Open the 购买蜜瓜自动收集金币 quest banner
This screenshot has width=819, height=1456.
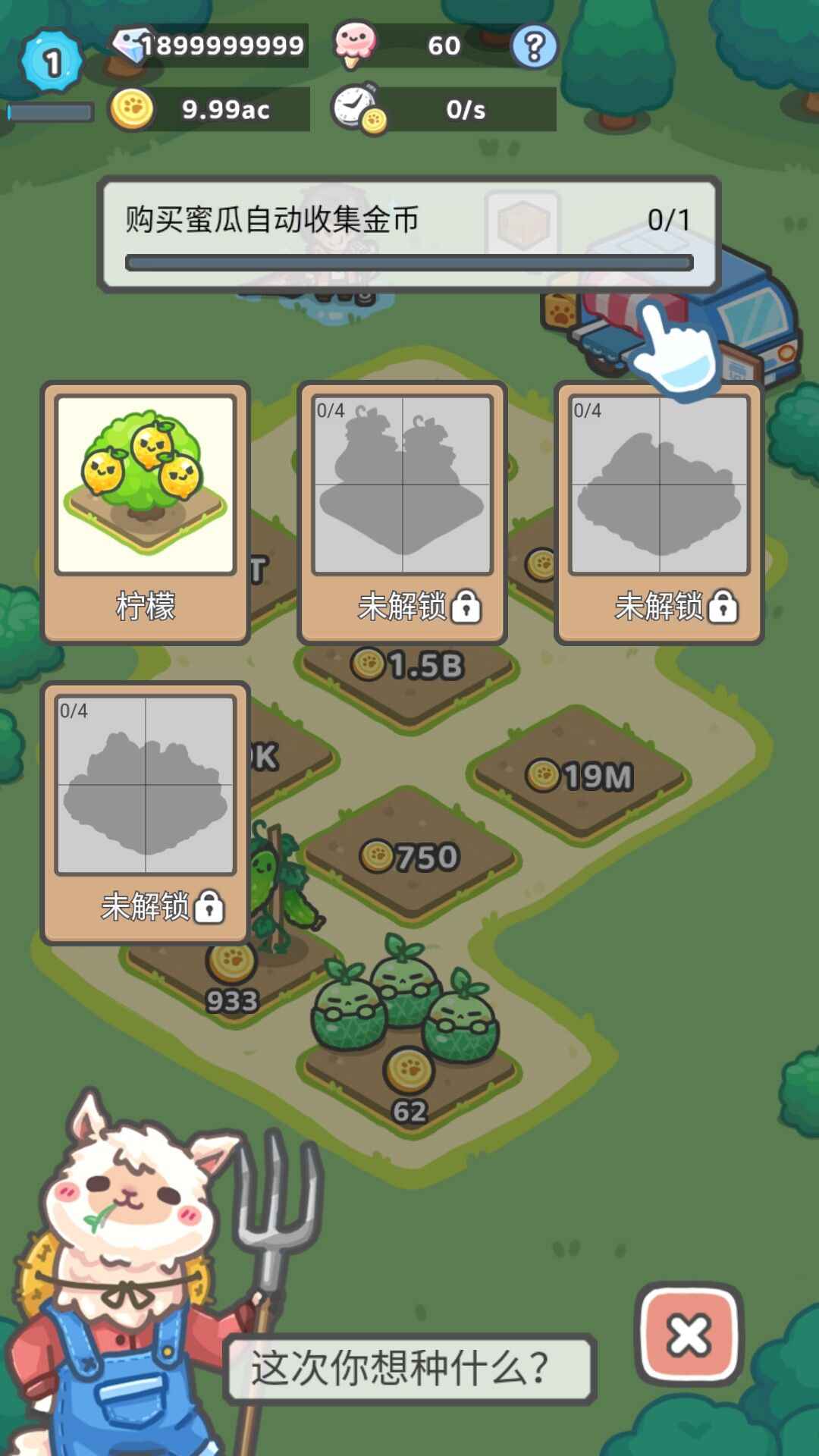coord(409,234)
